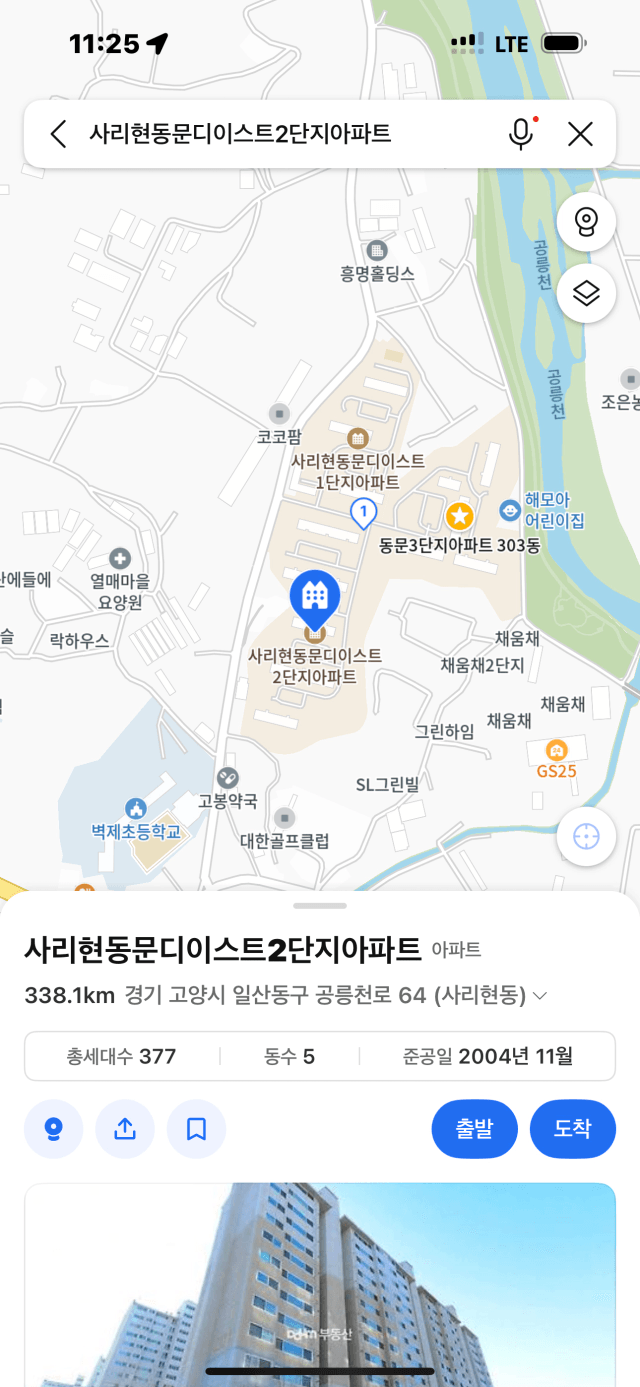Start voice search with the microphone
Screen dimensions: 640x1387
tap(521, 134)
